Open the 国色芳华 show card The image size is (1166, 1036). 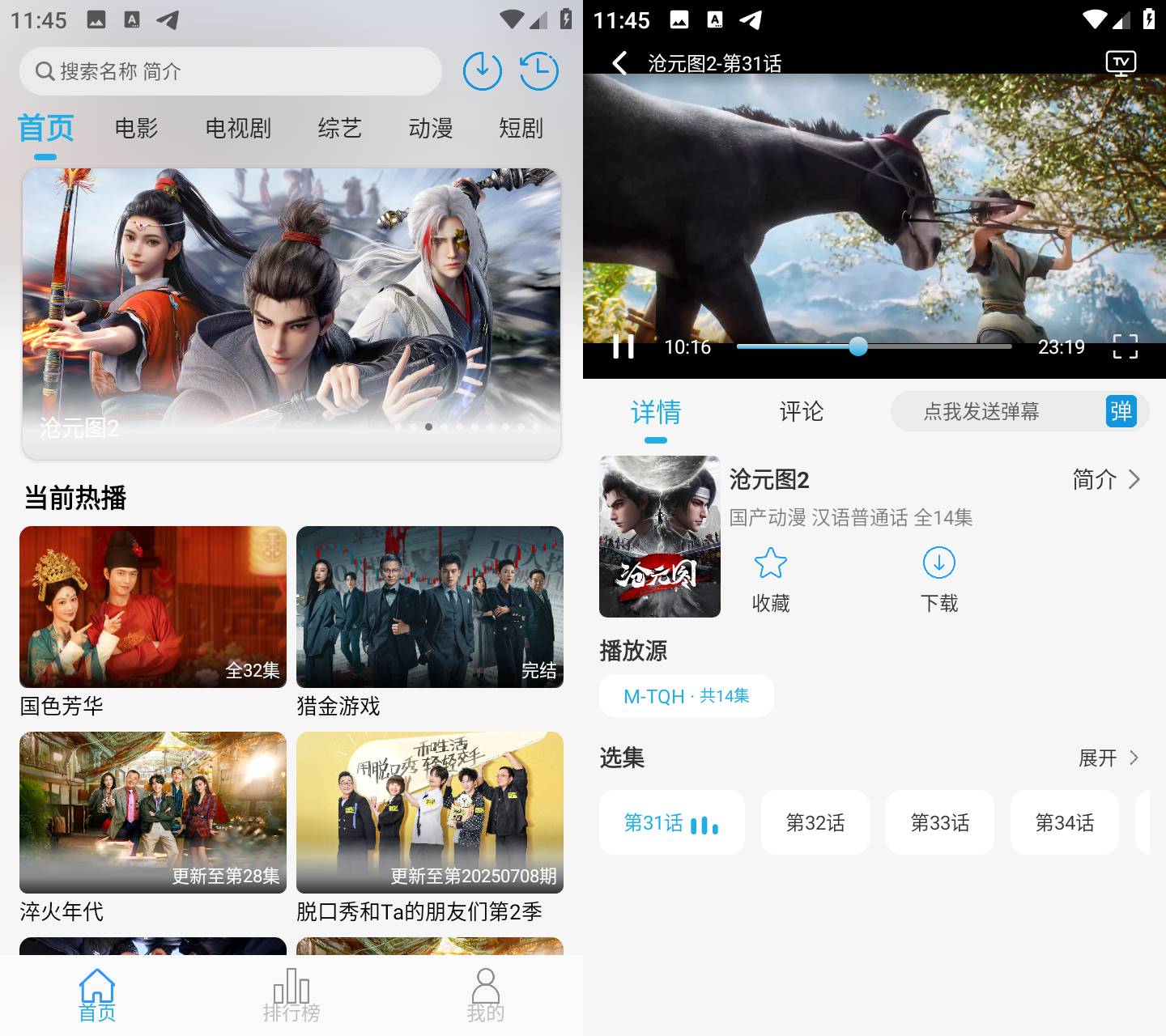tap(153, 607)
